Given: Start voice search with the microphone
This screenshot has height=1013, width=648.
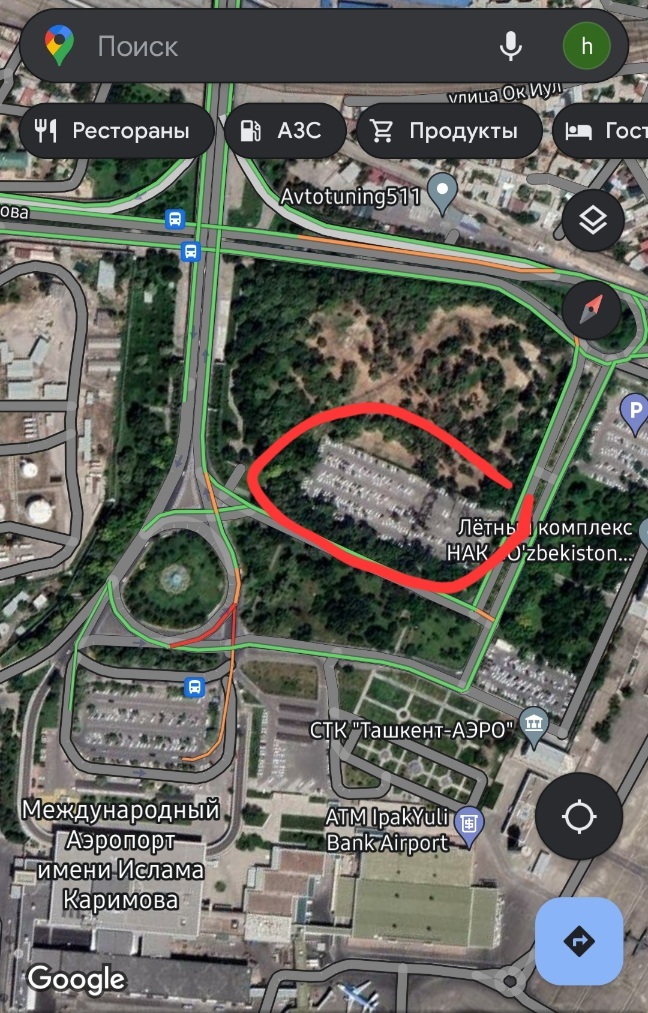Looking at the screenshot, I should (x=511, y=46).
